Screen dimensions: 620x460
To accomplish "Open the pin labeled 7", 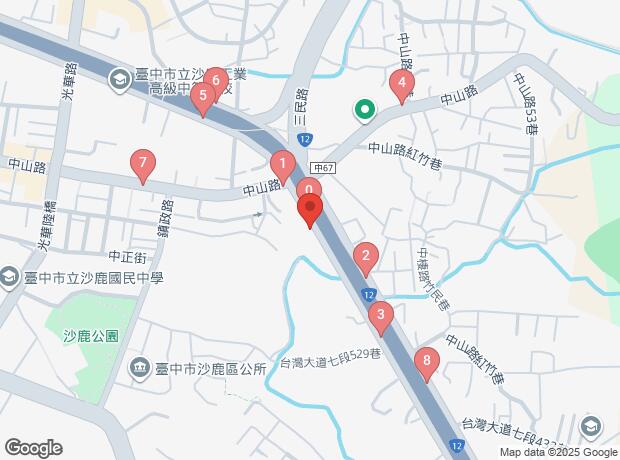I will 143,164.
